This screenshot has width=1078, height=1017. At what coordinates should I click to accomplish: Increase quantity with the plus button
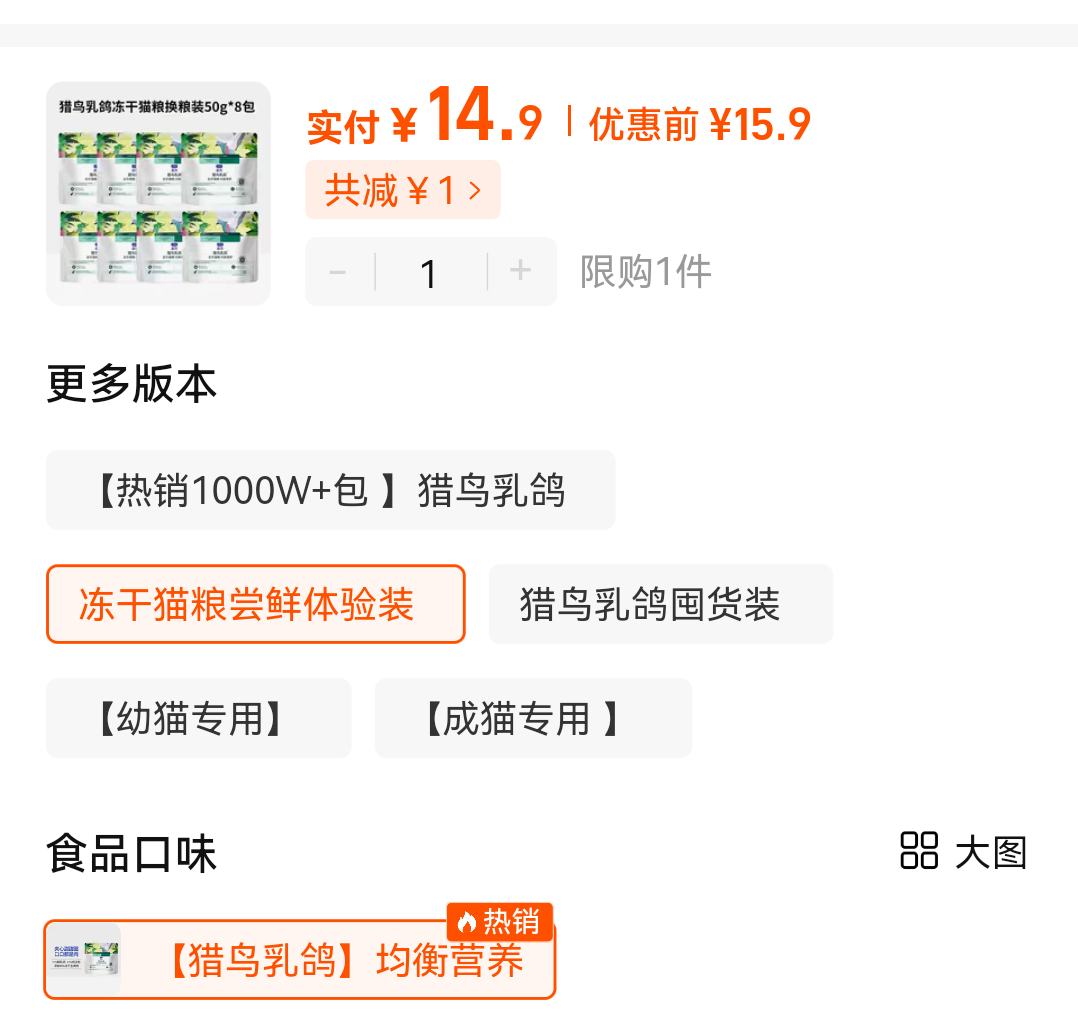pyautogui.click(x=520, y=271)
